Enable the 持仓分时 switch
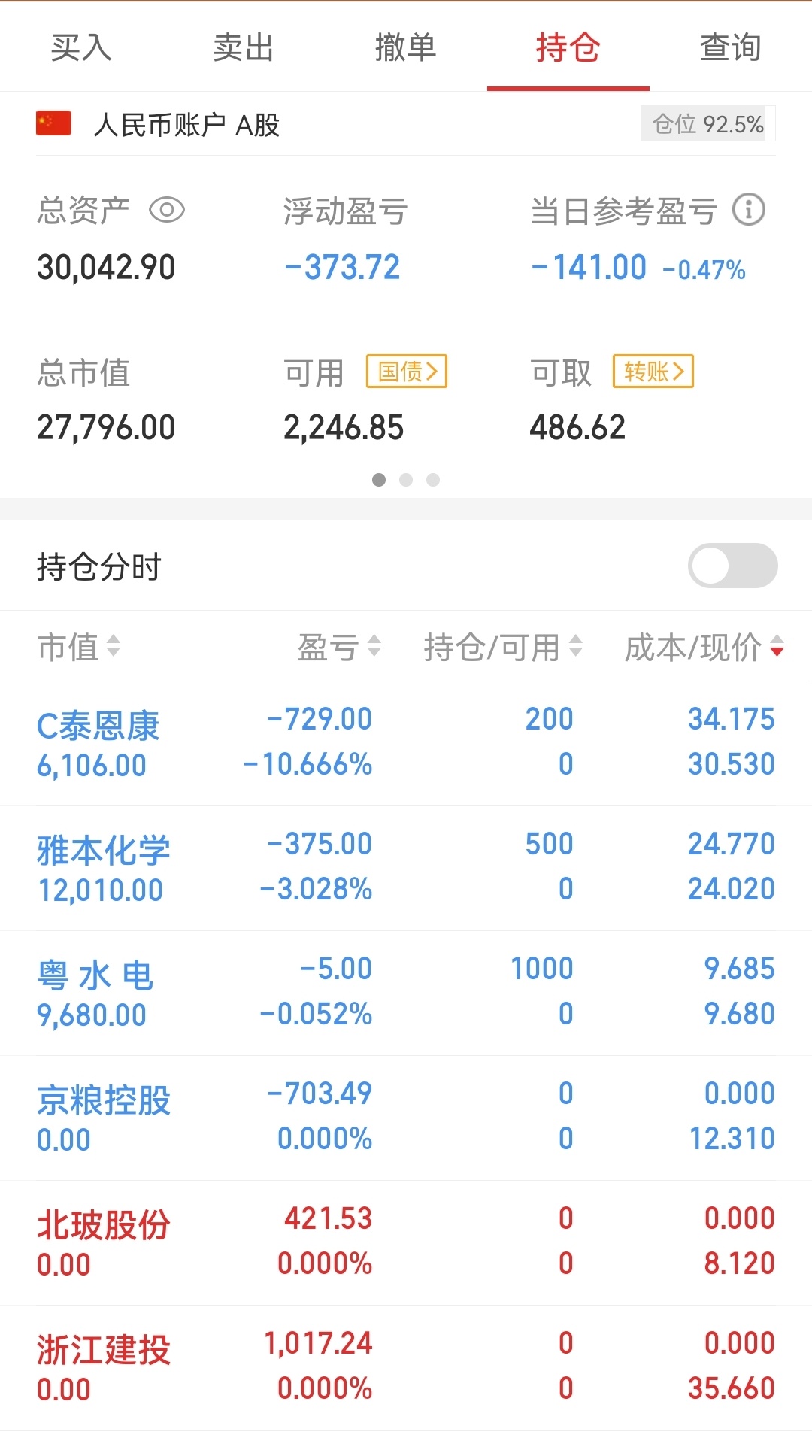The width and height of the screenshot is (812, 1456). coord(733,566)
